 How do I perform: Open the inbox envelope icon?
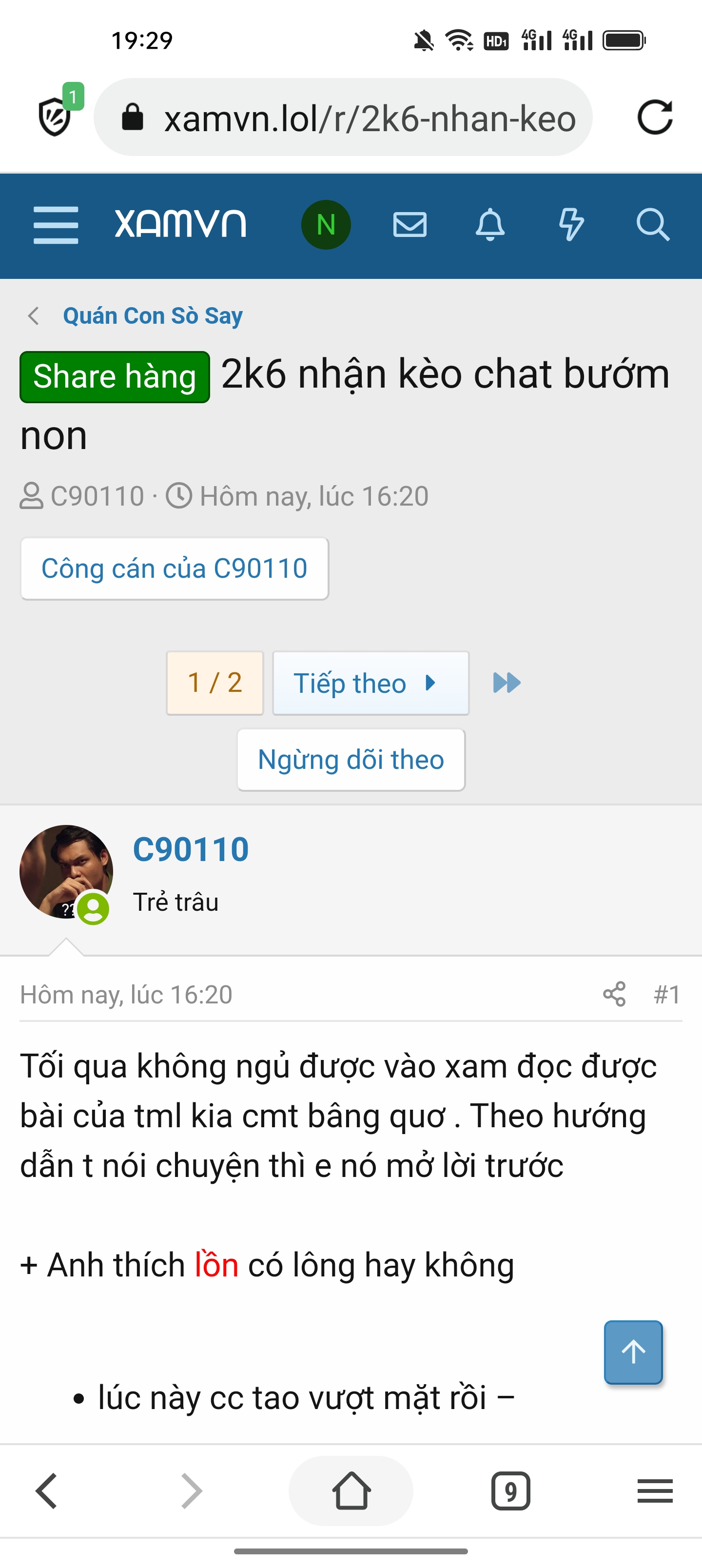pos(410,225)
